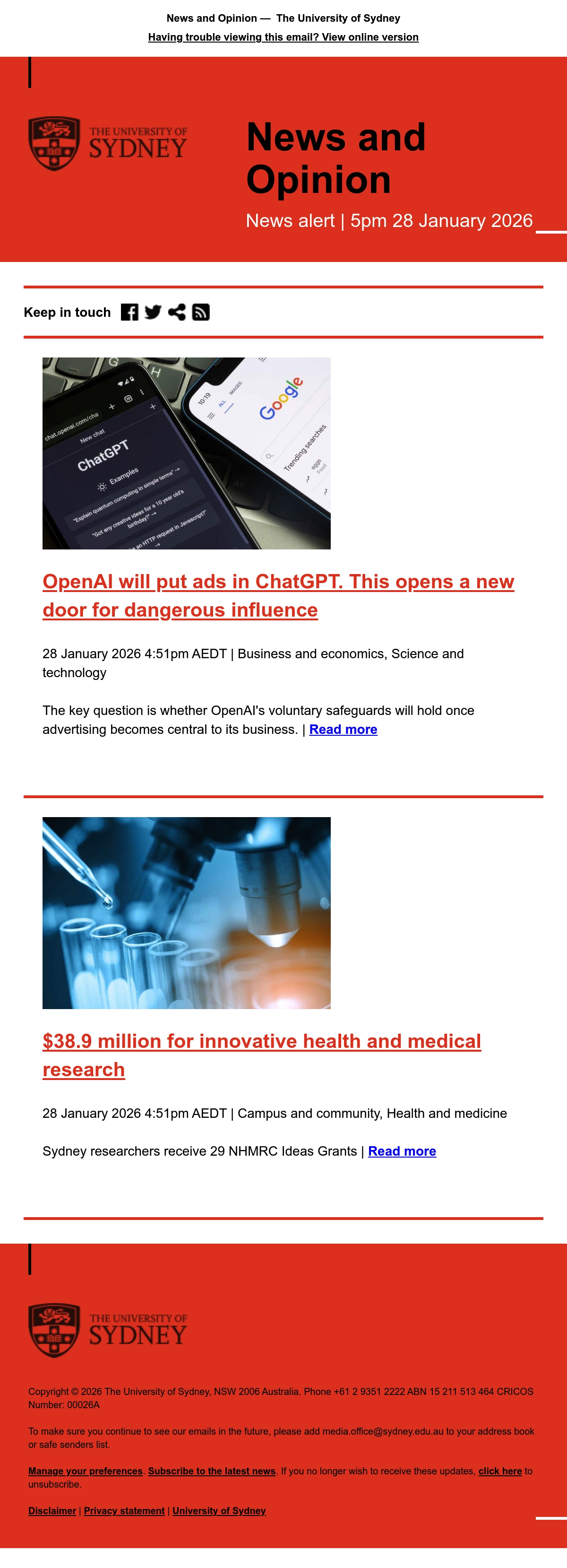Open the Disclaimer link
The image size is (567, 1568).
pyautogui.click(x=52, y=1511)
